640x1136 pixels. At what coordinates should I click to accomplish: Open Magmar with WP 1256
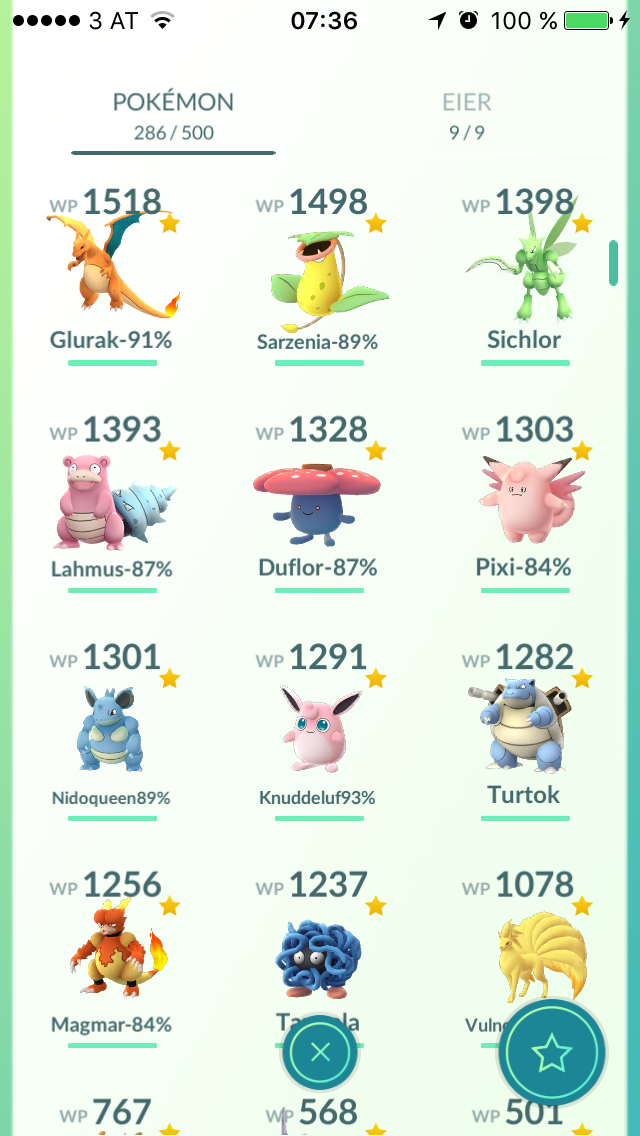(x=112, y=950)
